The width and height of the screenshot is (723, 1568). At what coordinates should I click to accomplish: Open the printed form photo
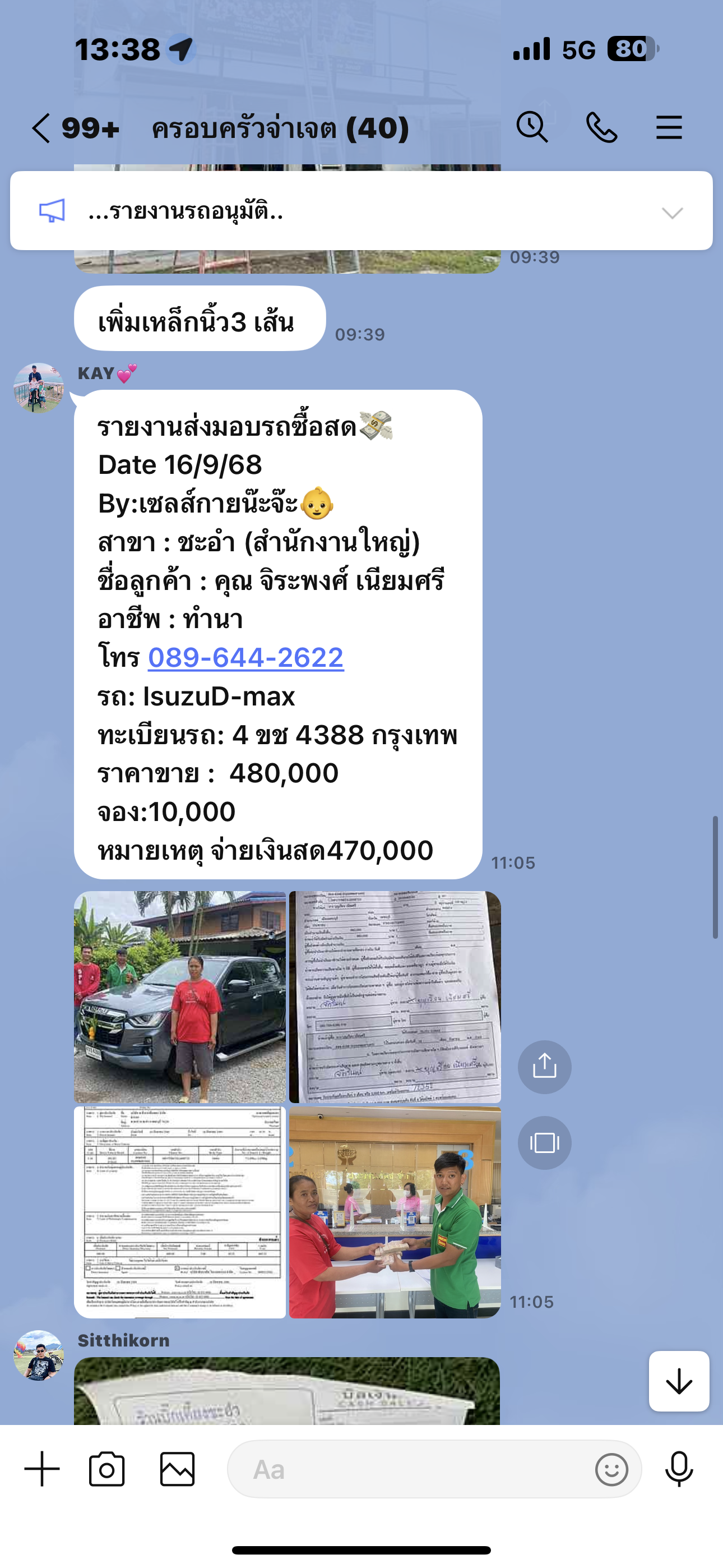point(180,1211)
